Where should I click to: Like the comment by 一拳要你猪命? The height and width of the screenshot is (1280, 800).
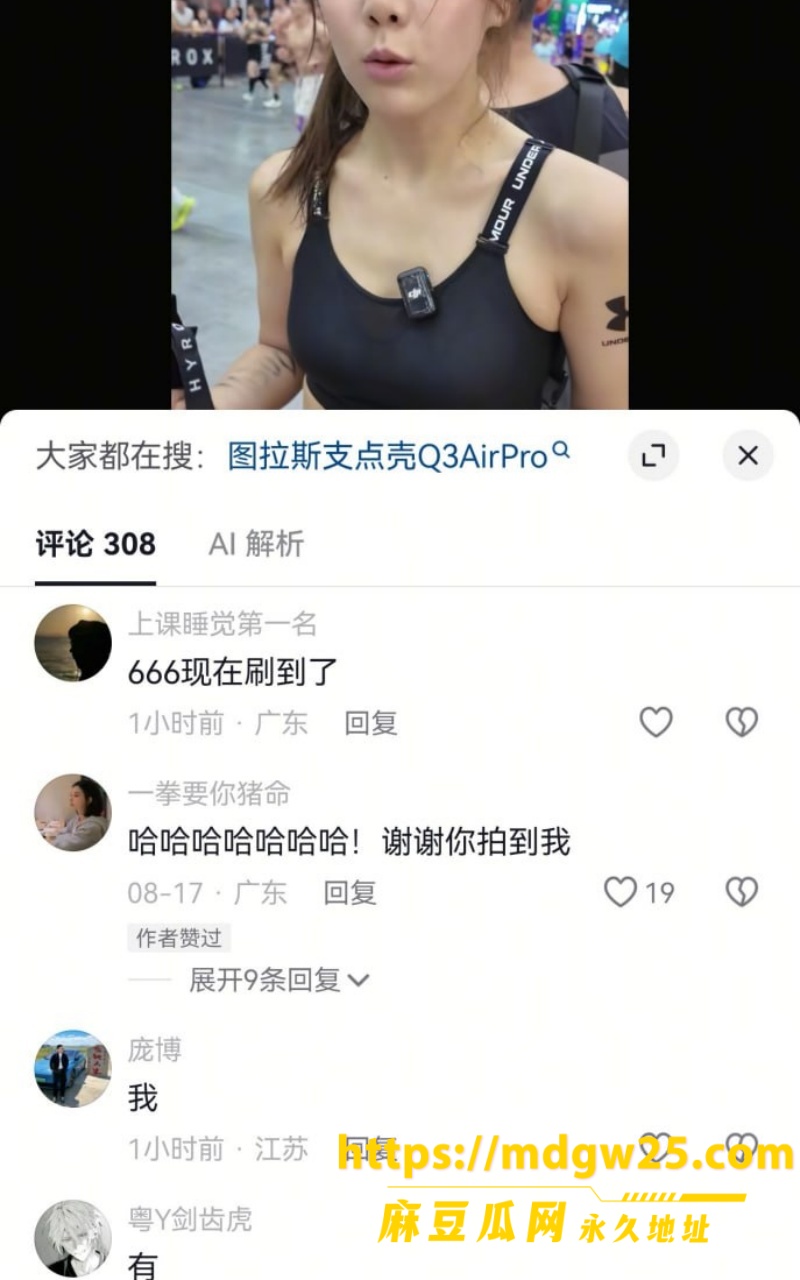coord(639,892)
